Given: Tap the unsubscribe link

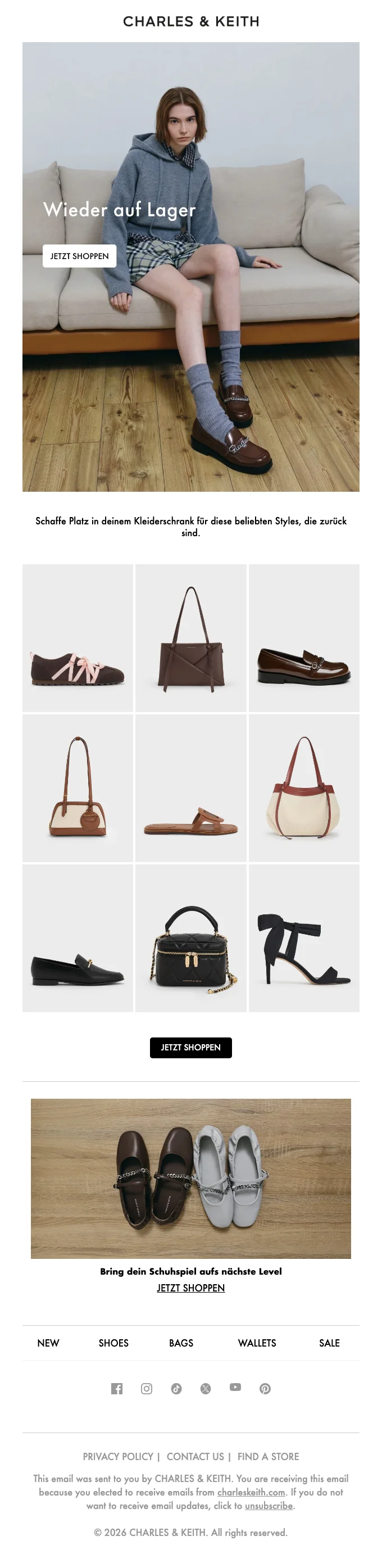Looking at the screenshot, I should (269, 1505).
